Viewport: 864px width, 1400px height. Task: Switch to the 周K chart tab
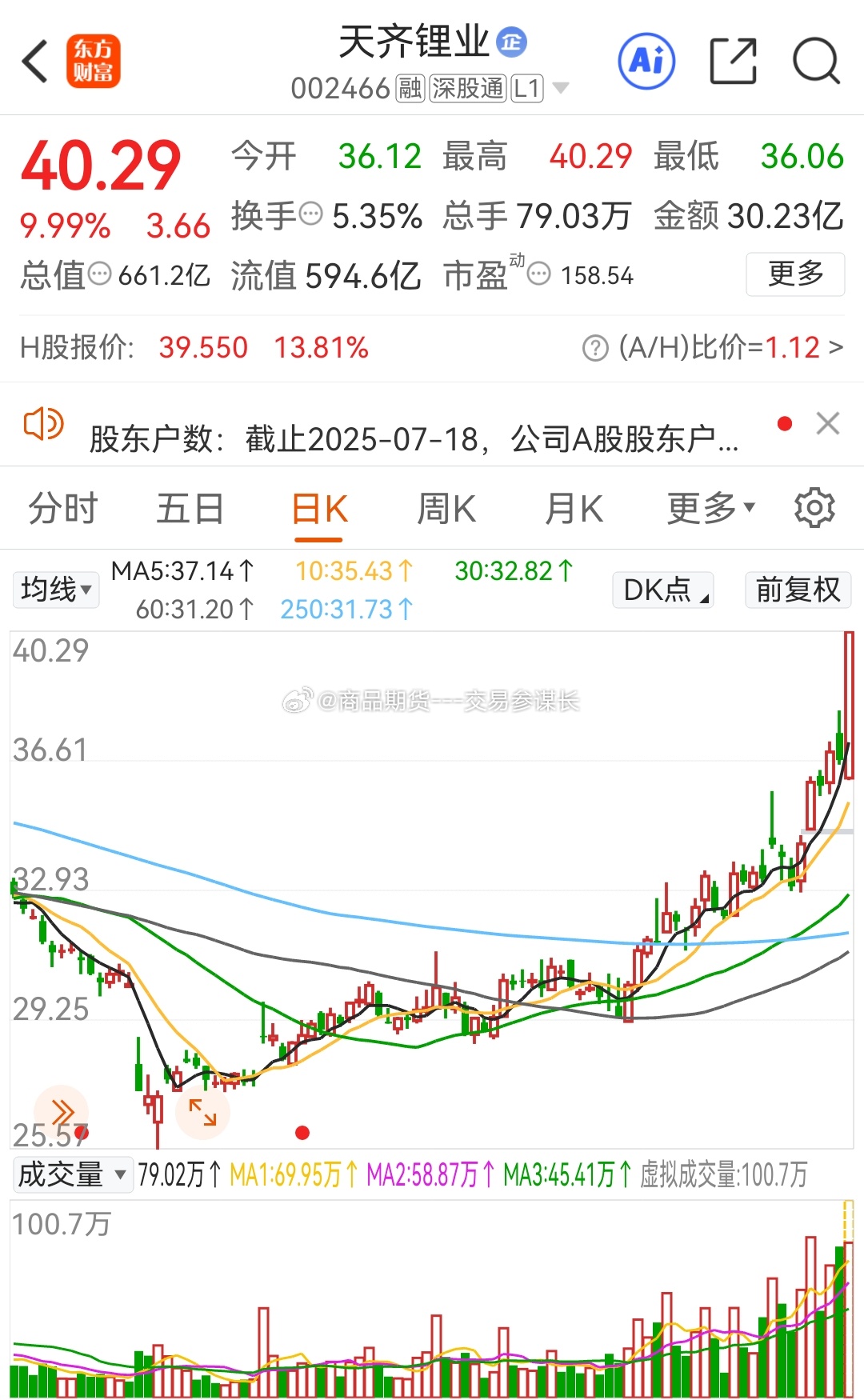[x=446, y=509]
